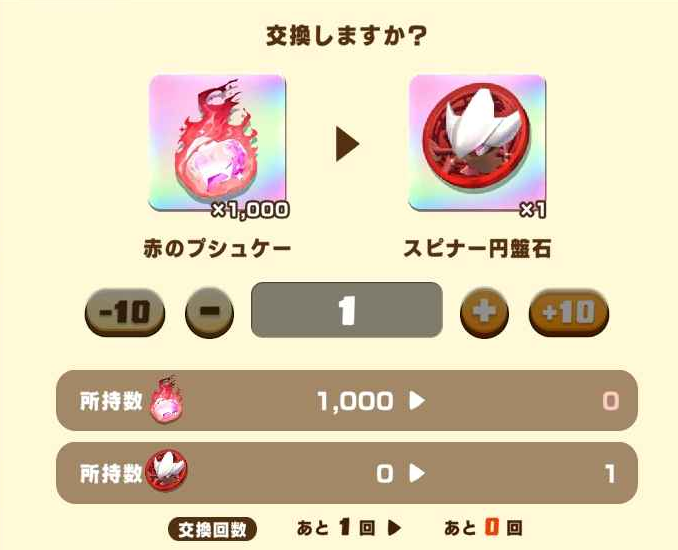Tap the minus button to reduce quantity
The image size is (678, 550).
pyautogui.click(x=210, y=313)
